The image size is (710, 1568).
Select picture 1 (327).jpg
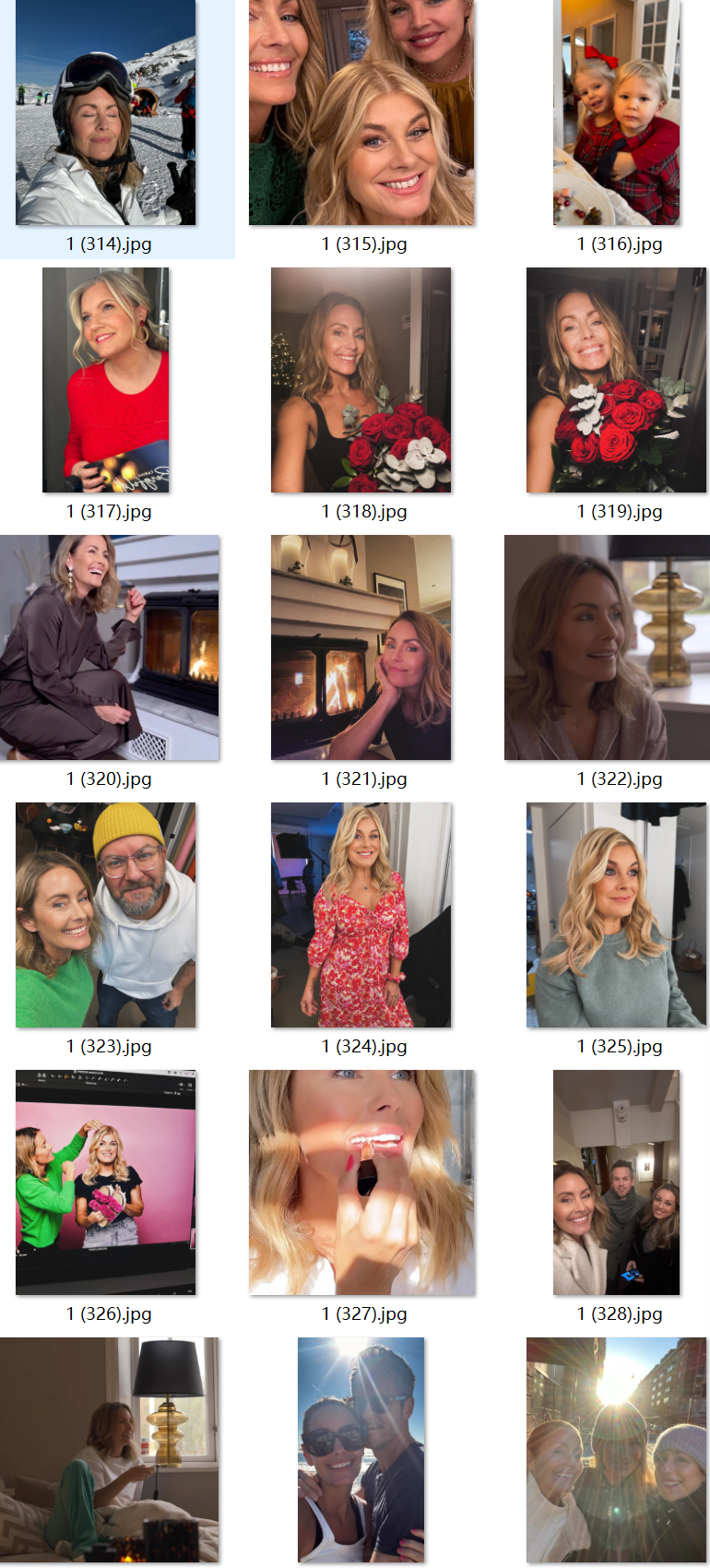[361, 1182]
